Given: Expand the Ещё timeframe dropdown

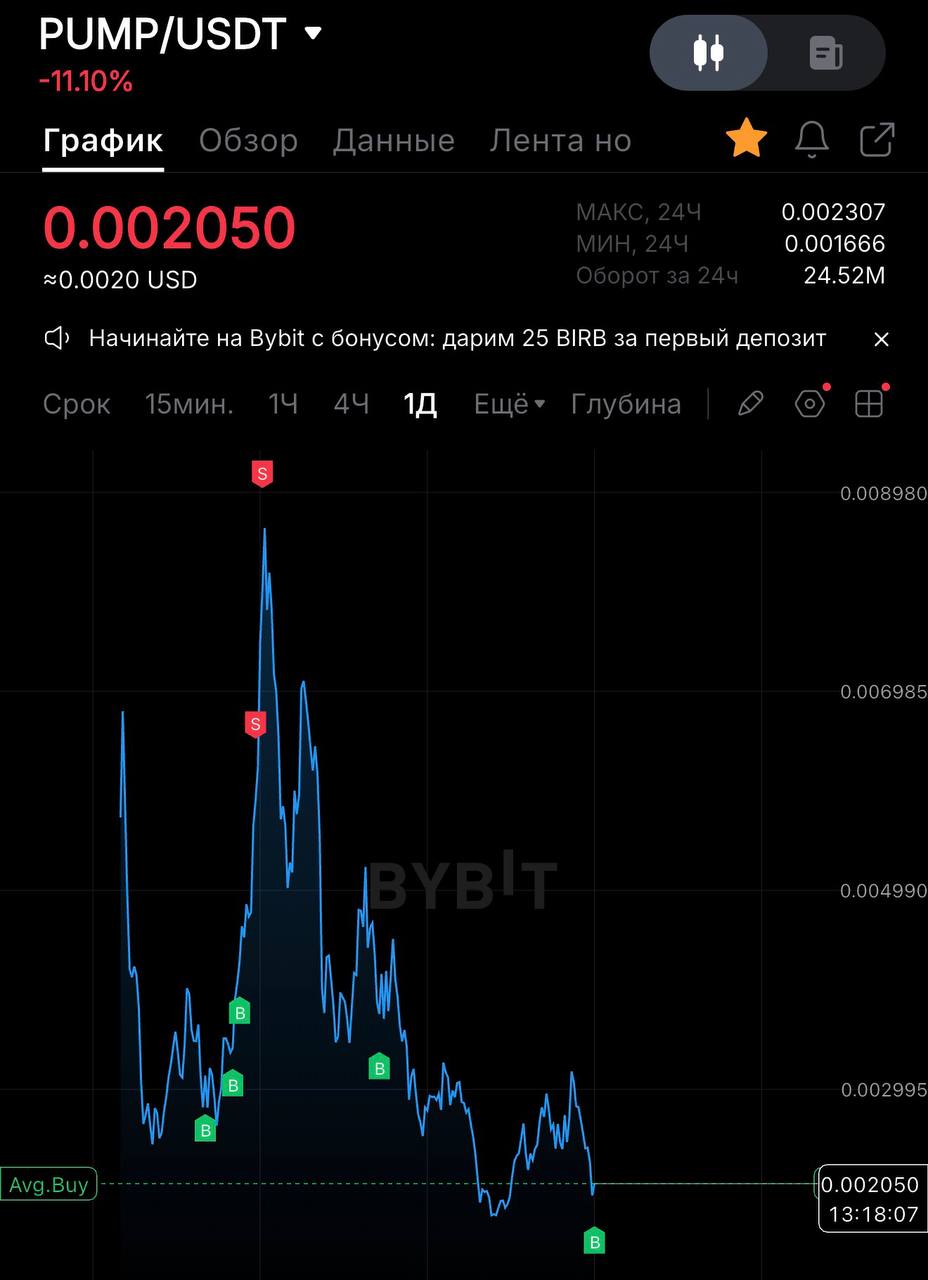Looking at the screenshot, I should point(509,404).
